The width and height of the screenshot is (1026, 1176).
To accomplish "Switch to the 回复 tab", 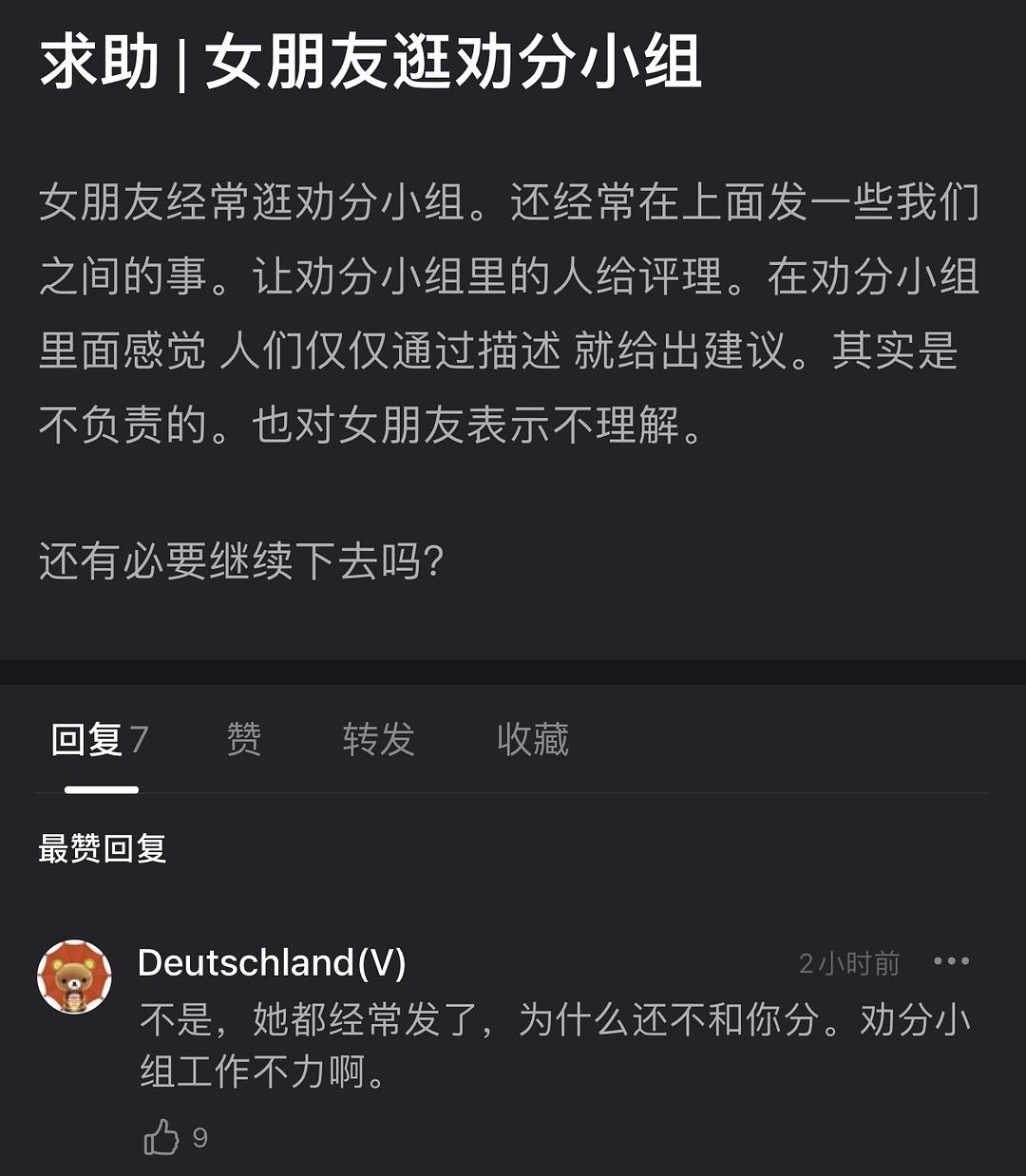I will [x=99, y=739].
